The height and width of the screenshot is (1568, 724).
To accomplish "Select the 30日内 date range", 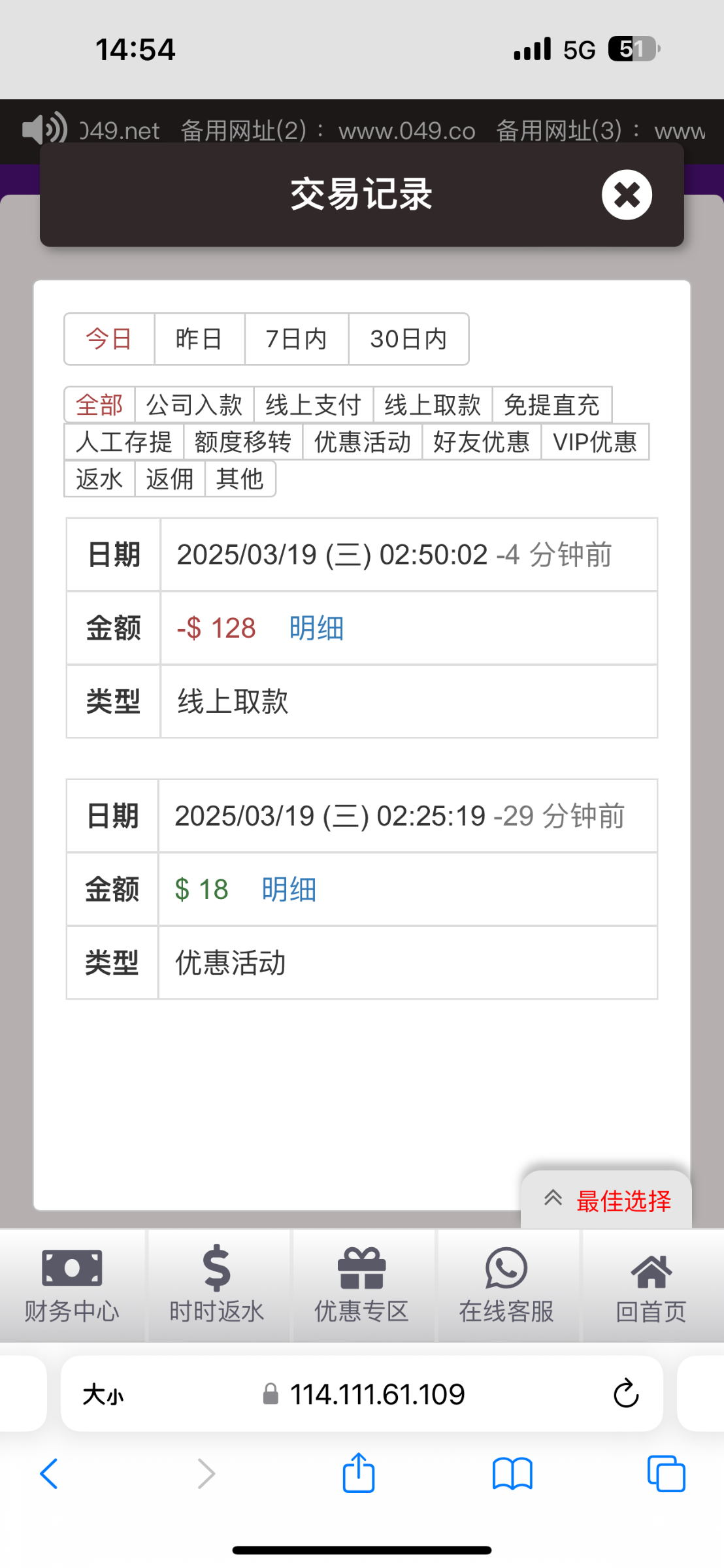I will click(x=408, y=339).
